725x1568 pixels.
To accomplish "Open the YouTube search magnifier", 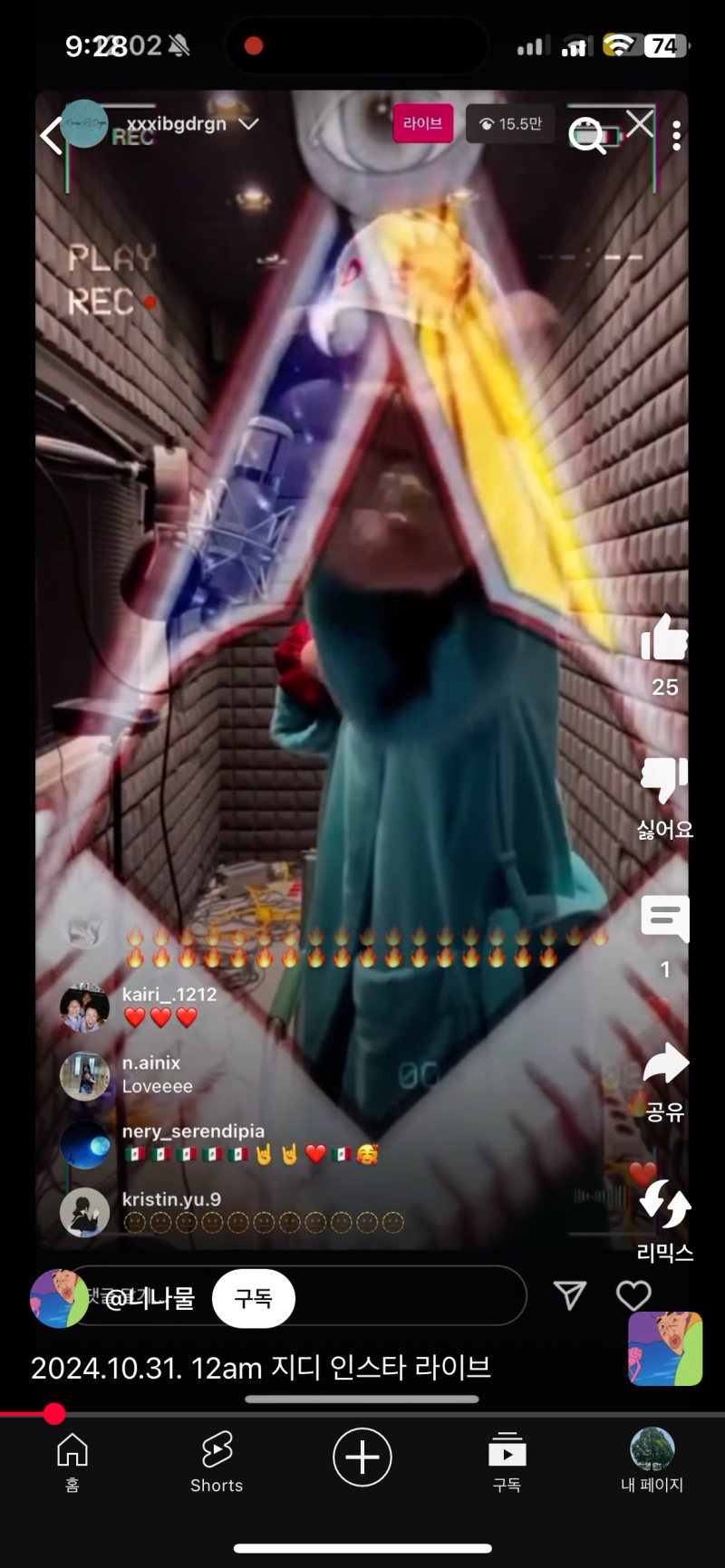I will (x=586, y=136).
